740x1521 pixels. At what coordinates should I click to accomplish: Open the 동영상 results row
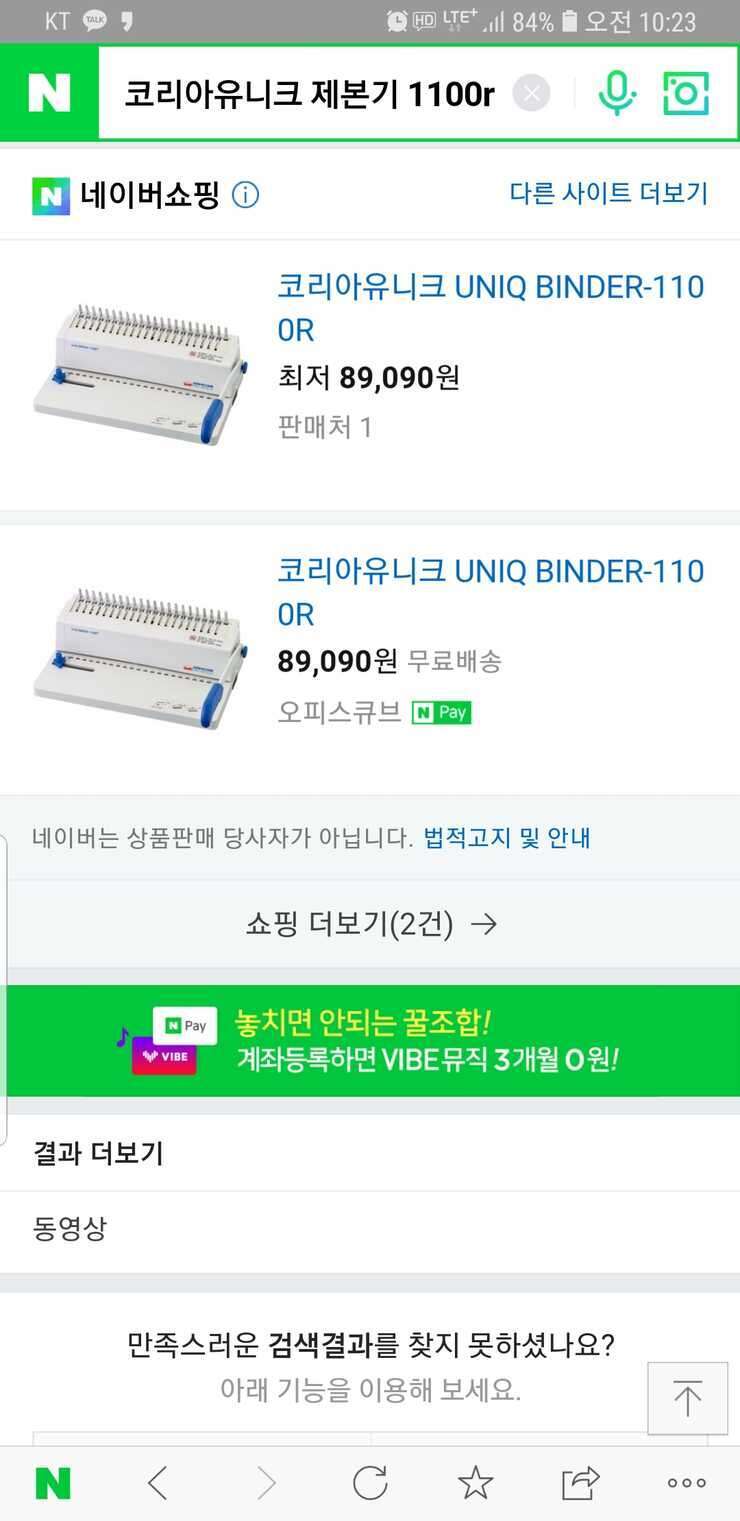pyautogui.click(x=370, y=1229)
